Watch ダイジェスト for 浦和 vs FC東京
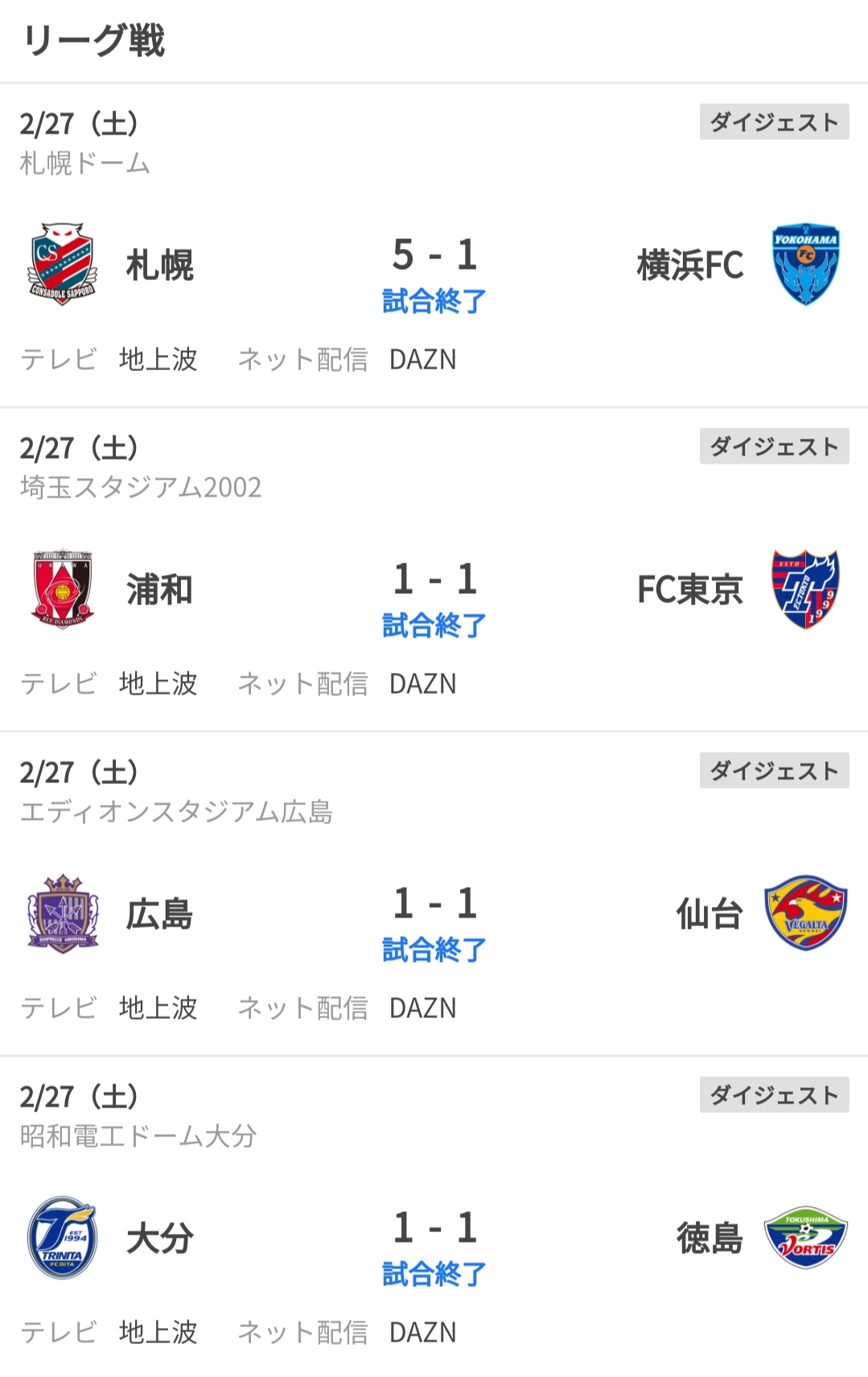This screenshot has height=1377, width=868. pyautogui.click(x=774, y=447)
